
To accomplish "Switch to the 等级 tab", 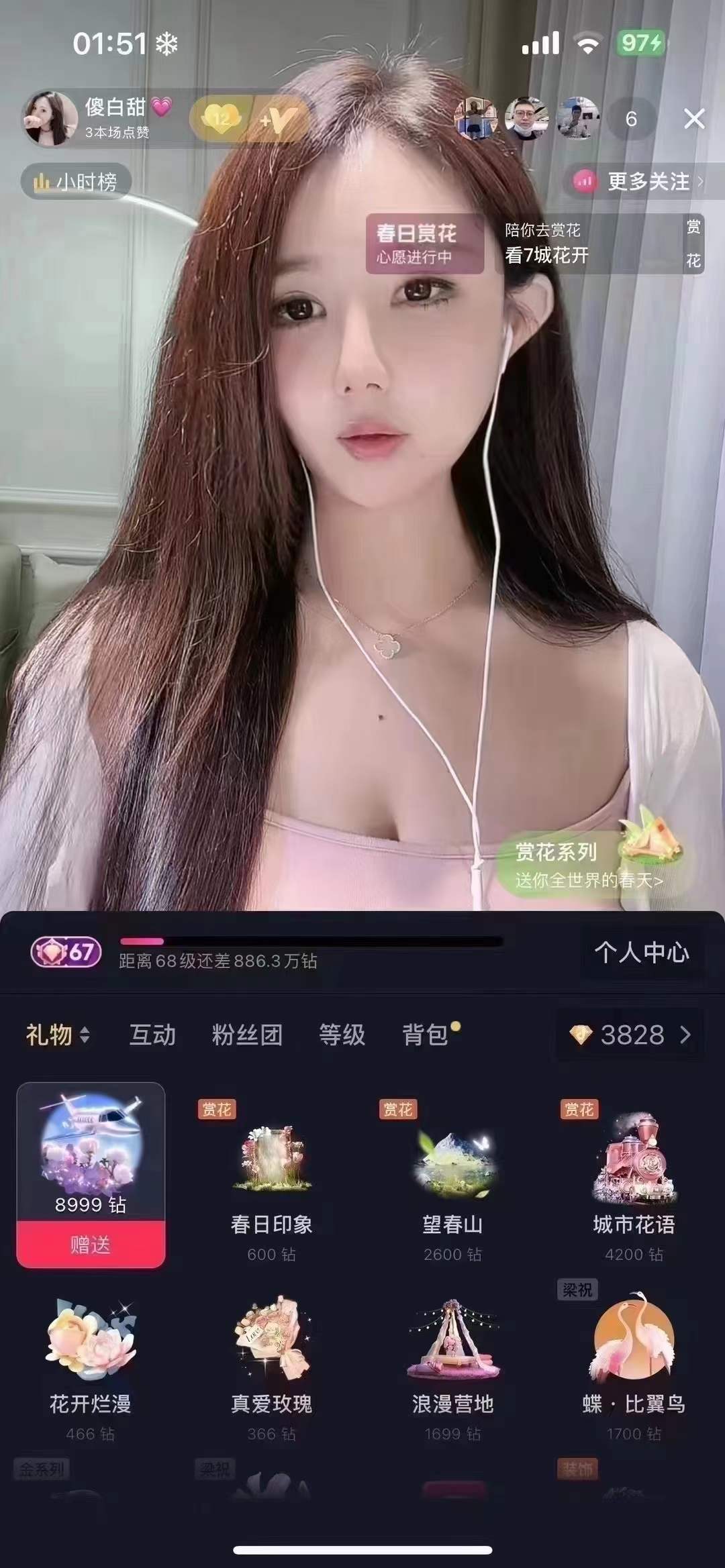I will click(x=342, y=1035).
